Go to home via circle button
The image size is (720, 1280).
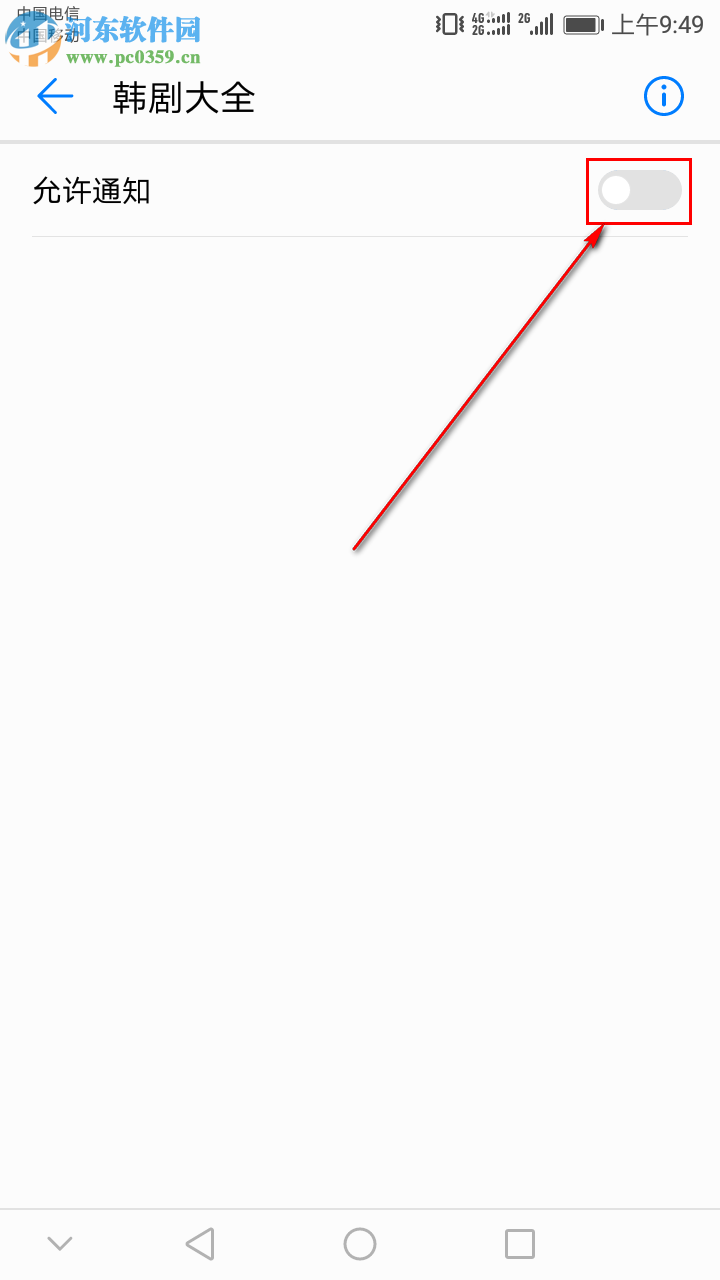[360, 1244]
